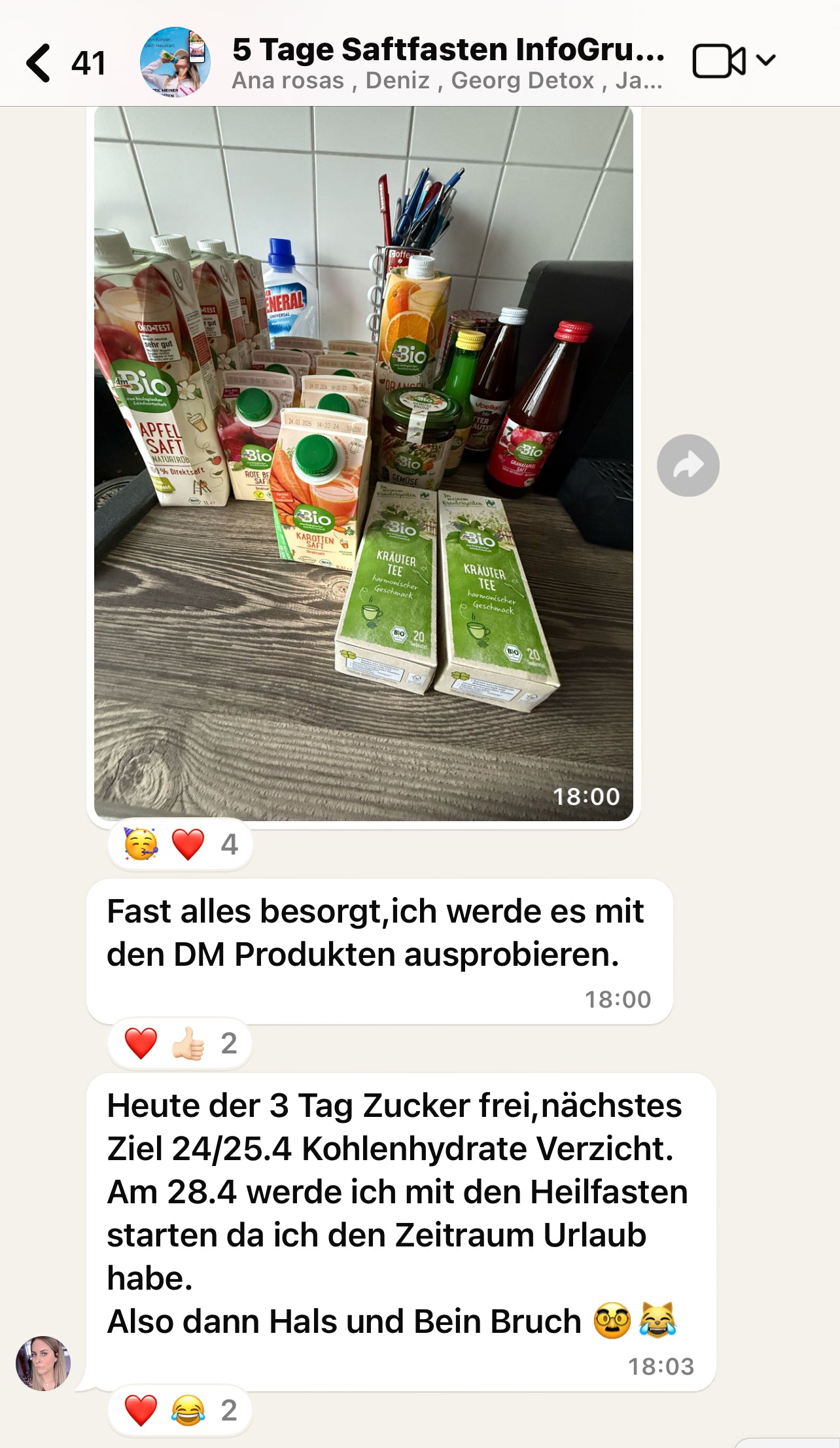View reactions on the Heilfasten message
This screenshot has height=1448, width=840.
tap(180, 1410)
